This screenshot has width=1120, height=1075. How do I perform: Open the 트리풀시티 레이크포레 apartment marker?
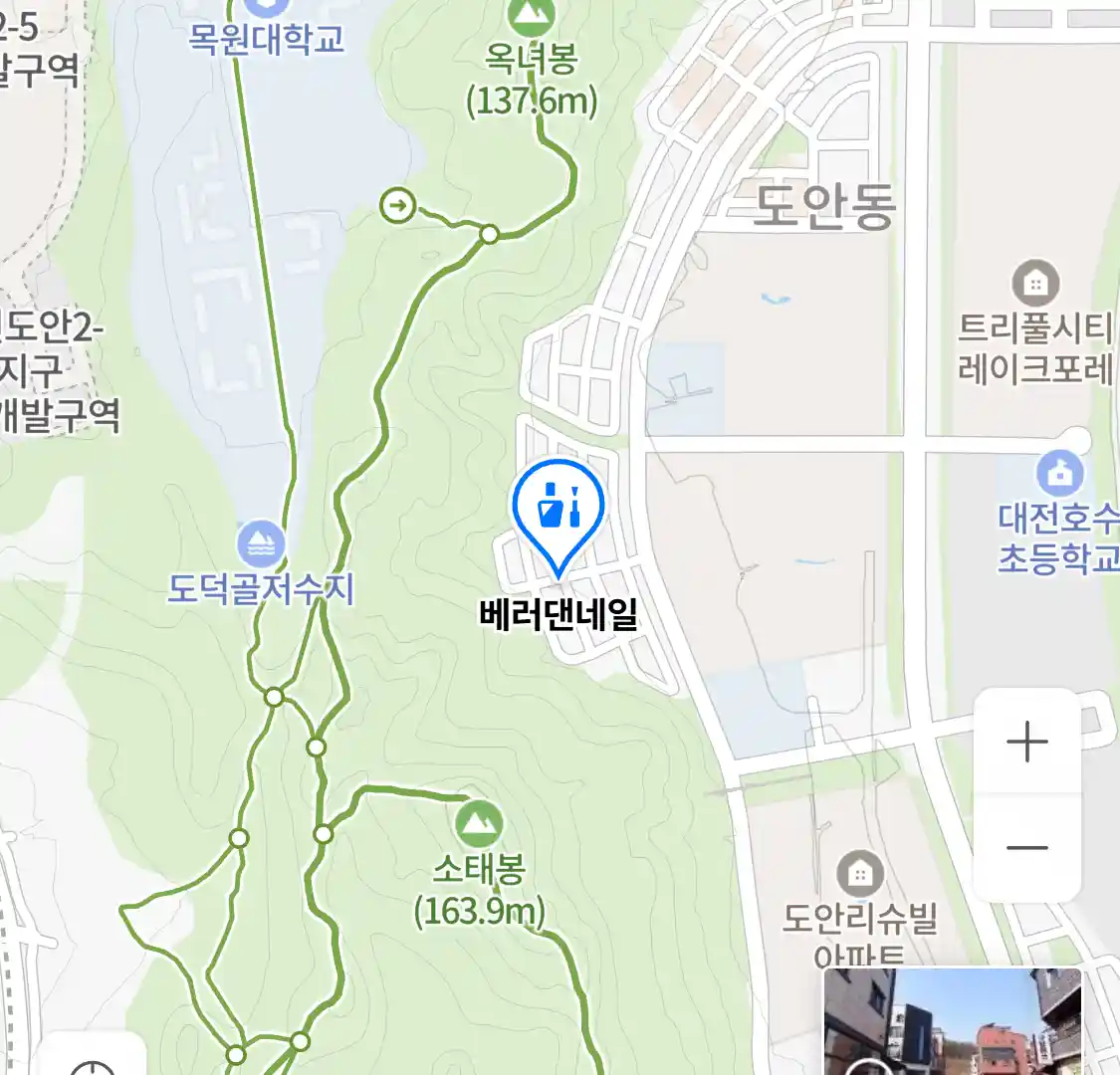[x=1035, y=284]
